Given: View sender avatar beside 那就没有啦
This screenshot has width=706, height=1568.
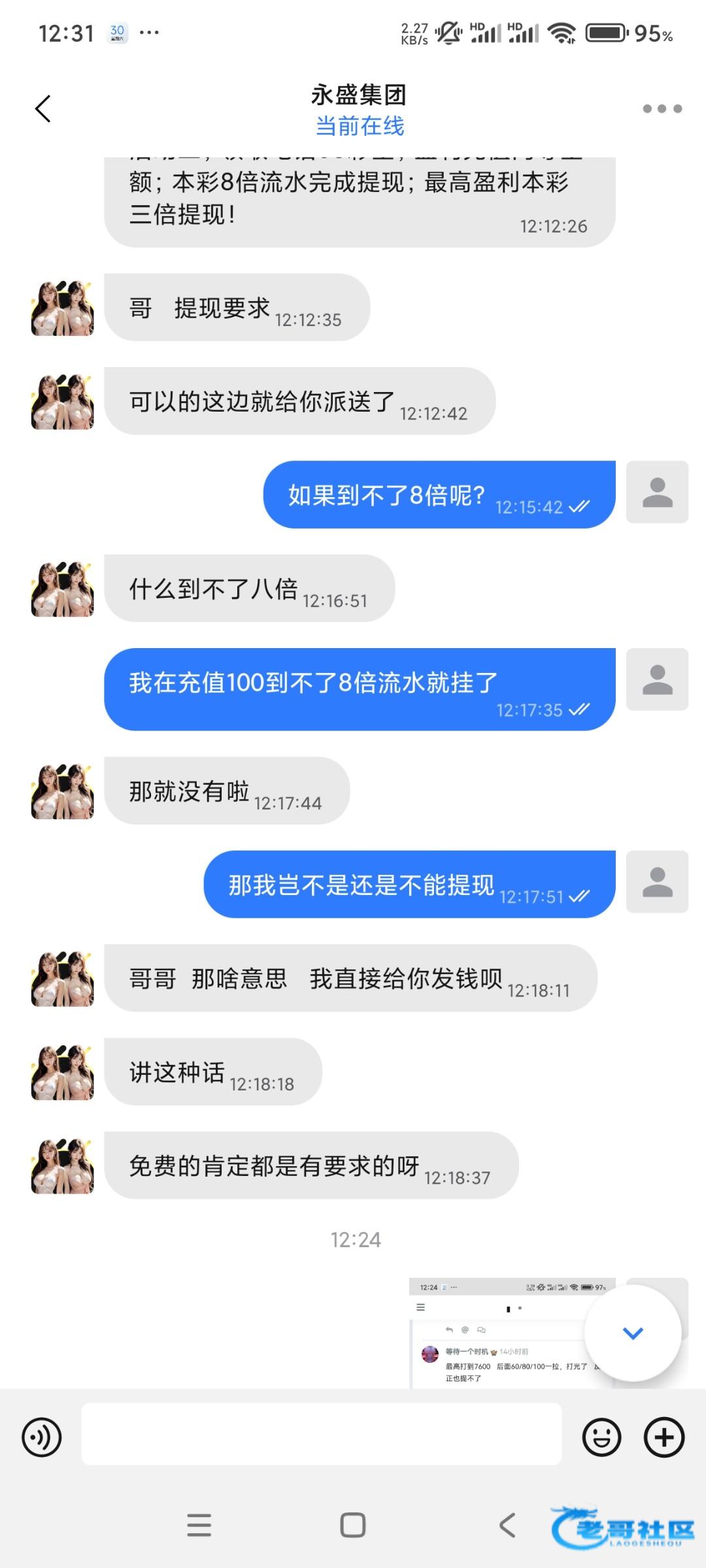Looking at the screenshot, I should 63,791.
